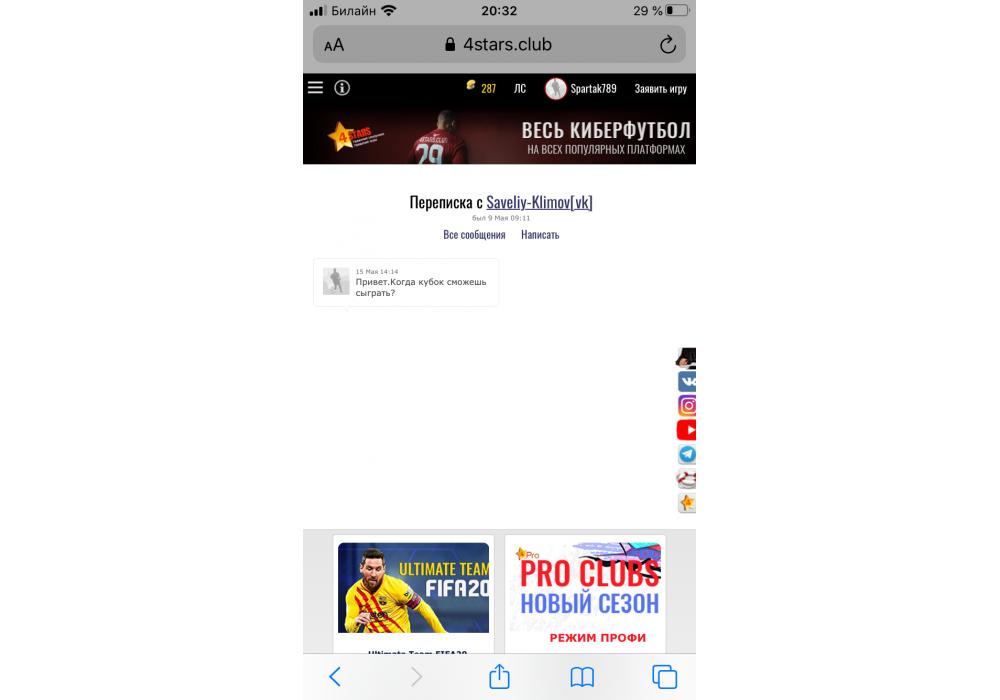
Task: Open the VK social link
Action: coord(687,381)
